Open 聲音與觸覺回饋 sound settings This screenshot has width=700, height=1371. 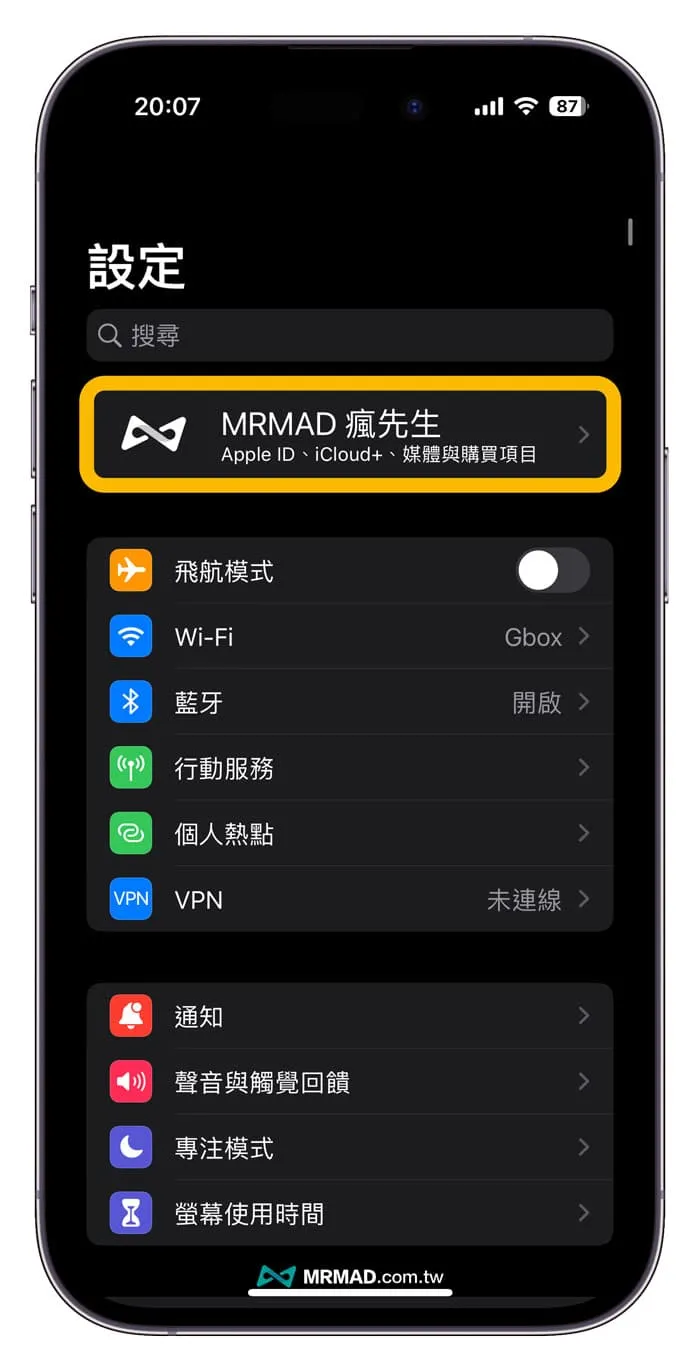pos(349,1082)
